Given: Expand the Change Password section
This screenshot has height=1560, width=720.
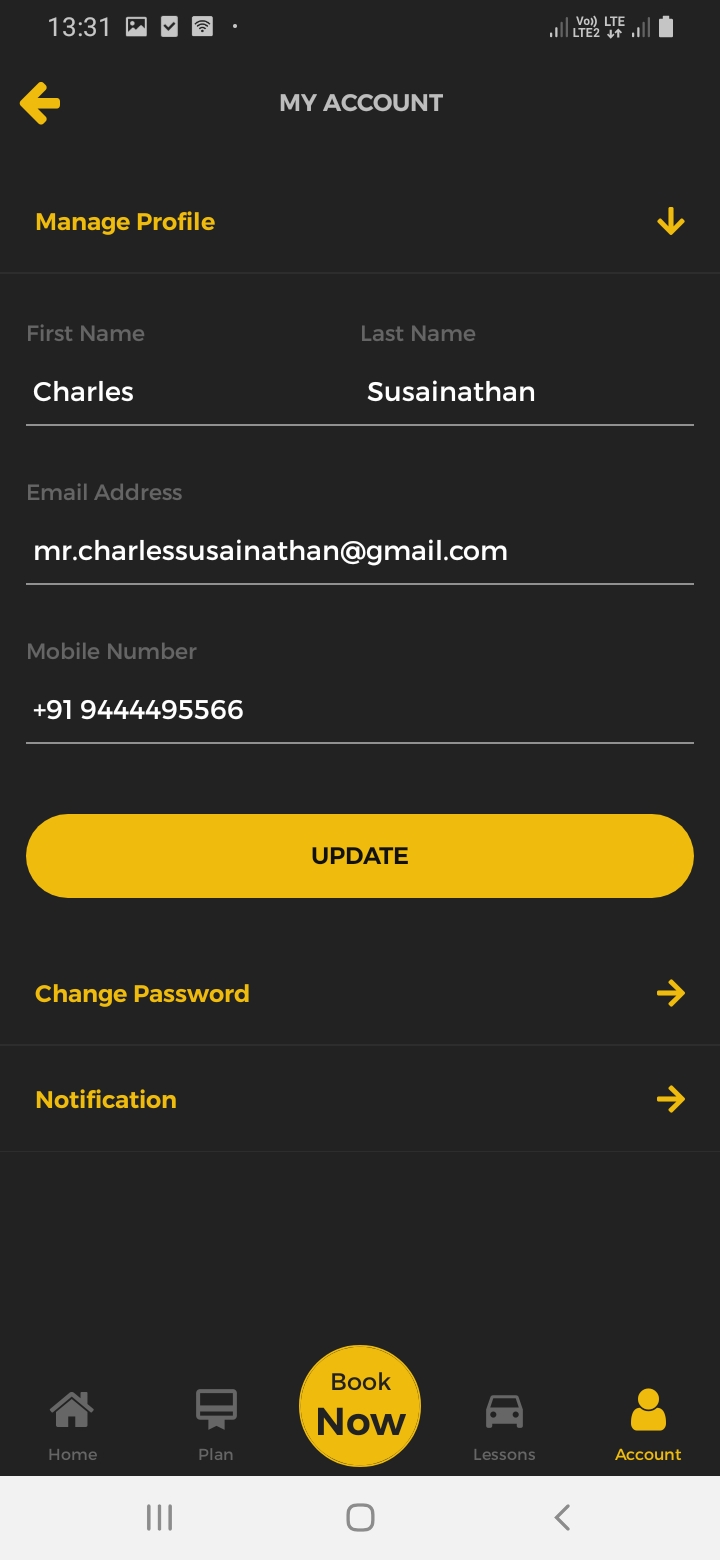Looking at the screenshot, I should [670, 993].
